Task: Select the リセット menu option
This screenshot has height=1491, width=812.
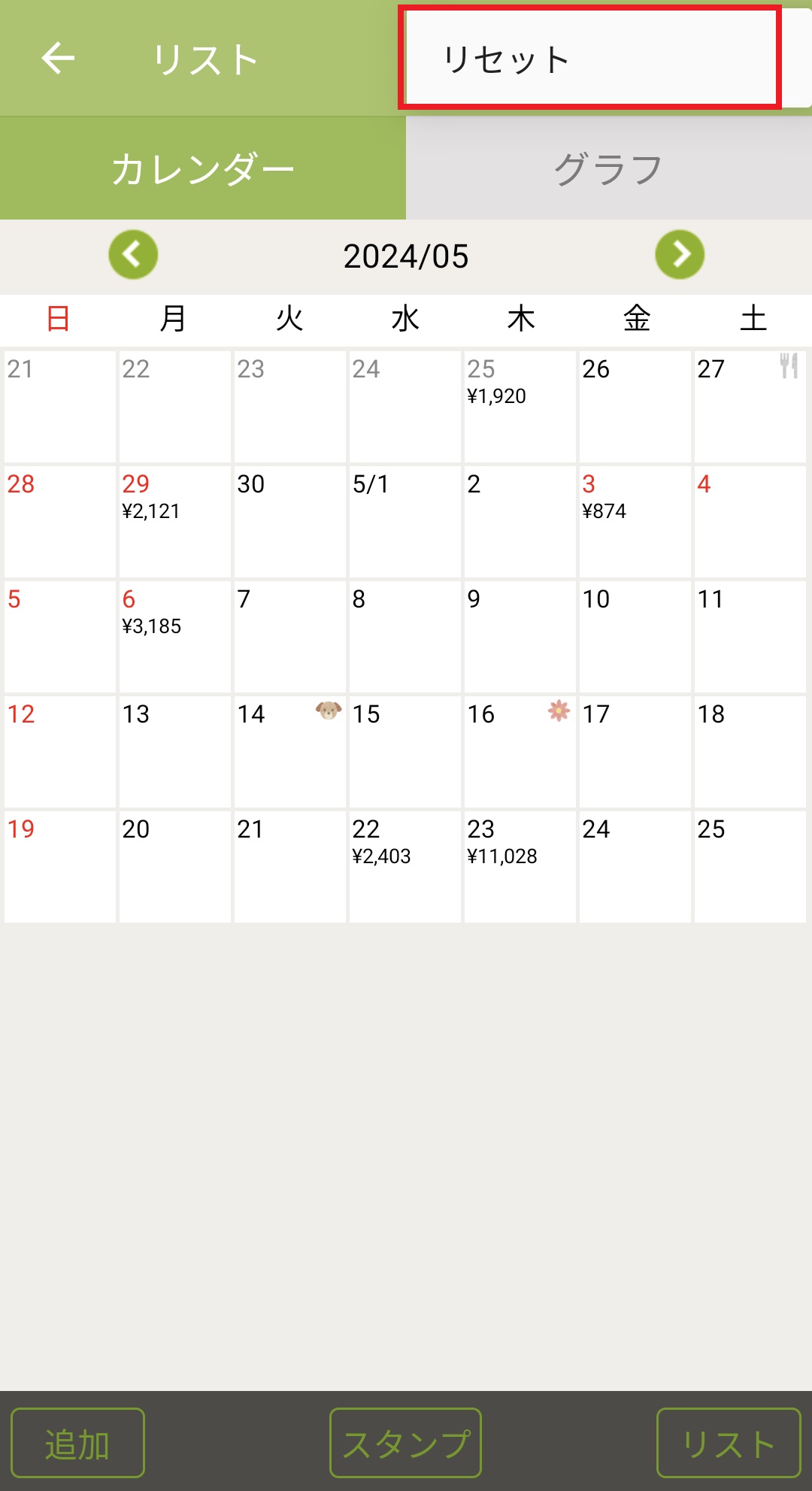Action: coord(590,59)
